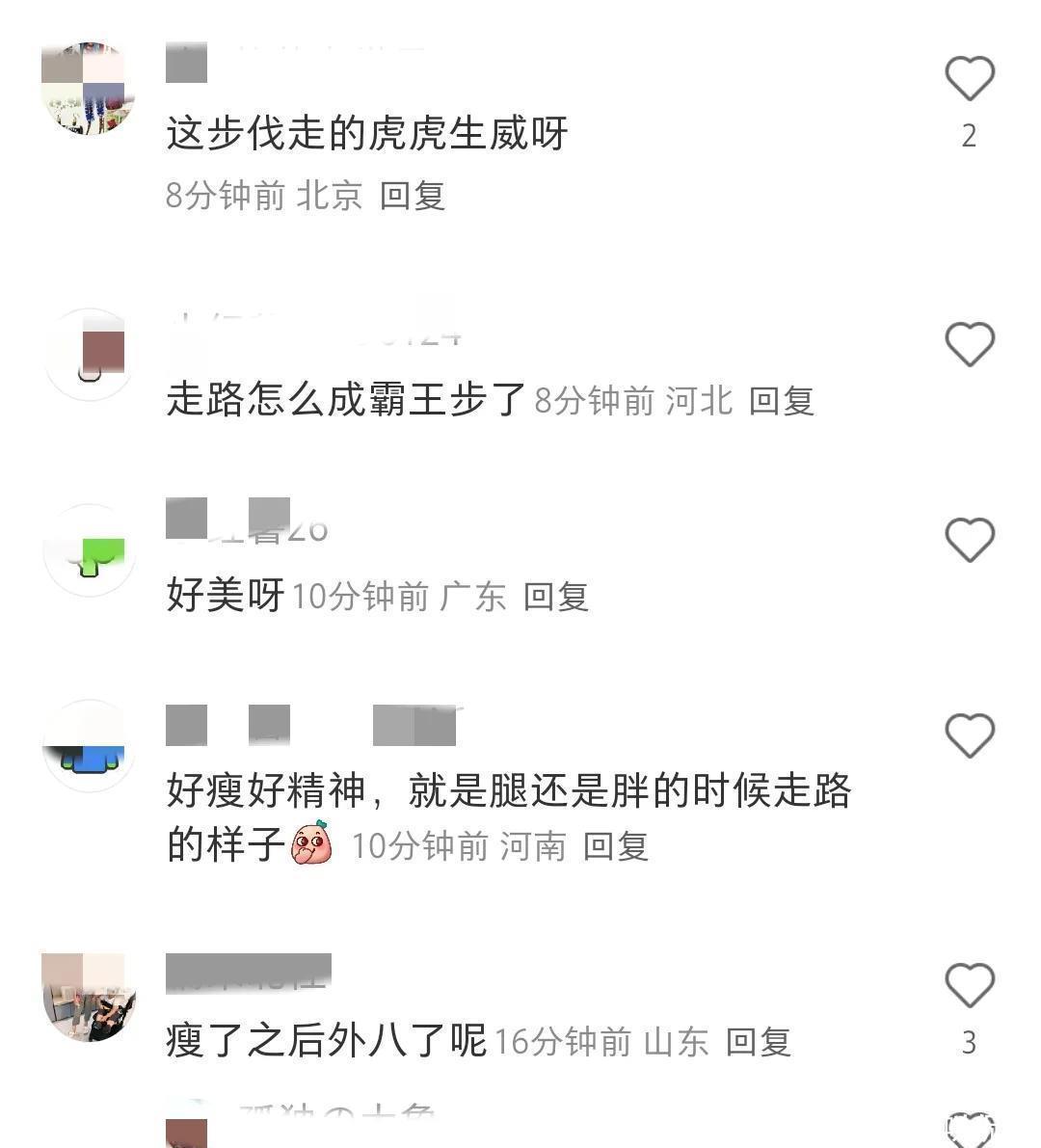
Task: Open avatar of 走路怎么成霸王步了 commenter
Action: [89, 355]
